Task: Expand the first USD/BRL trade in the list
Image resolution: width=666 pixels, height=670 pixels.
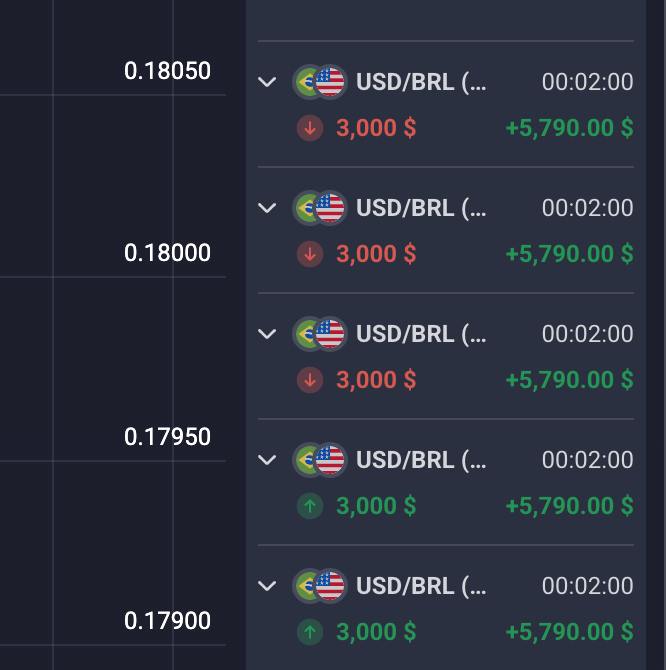Action: pos(267,82)
